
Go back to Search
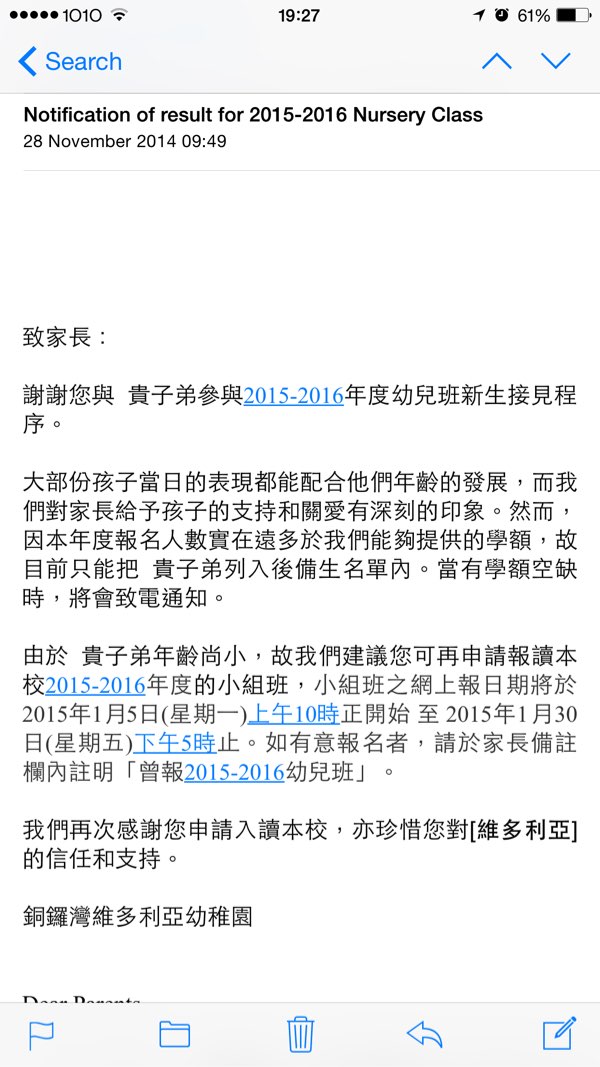[70, 62]
